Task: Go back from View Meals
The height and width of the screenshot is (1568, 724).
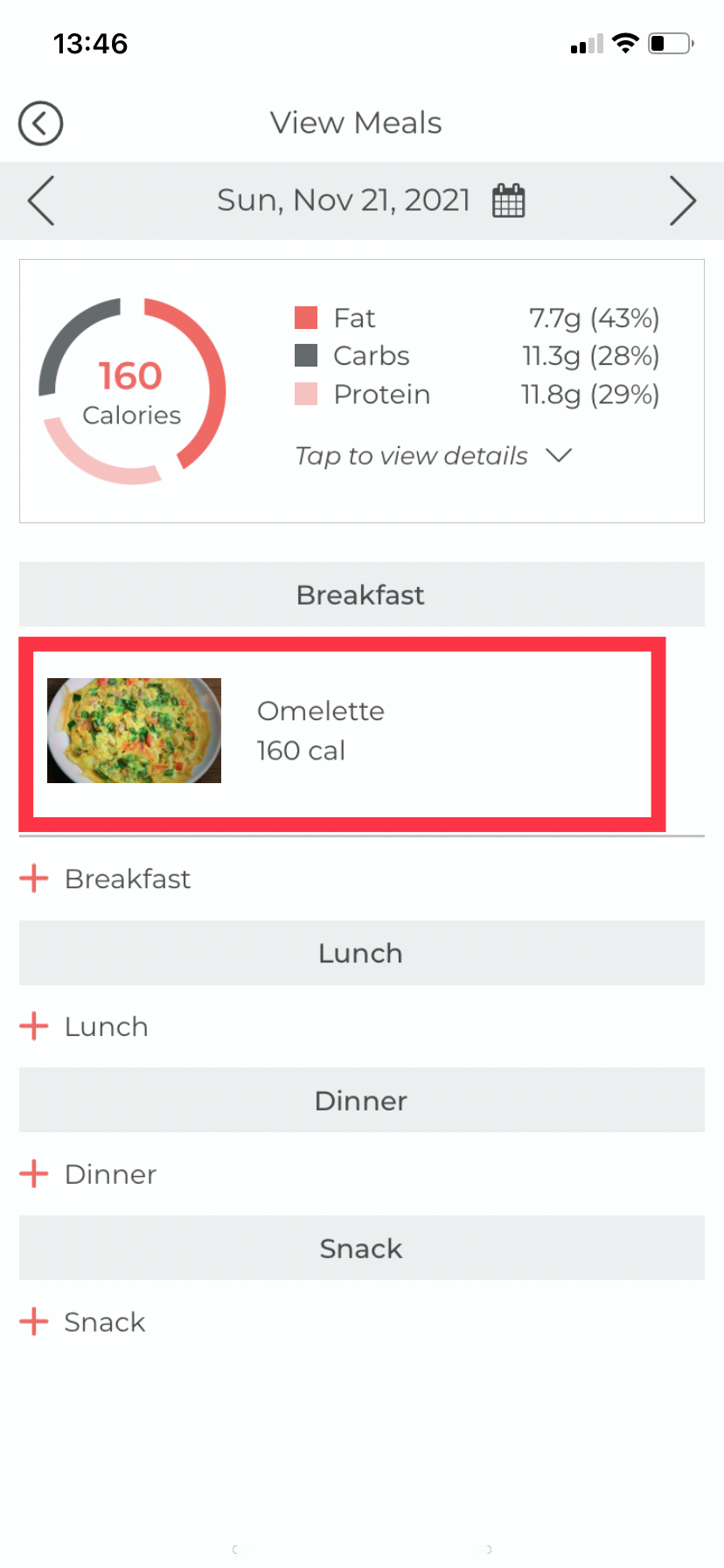Action: pyautogui.click(x=40, y=123)
